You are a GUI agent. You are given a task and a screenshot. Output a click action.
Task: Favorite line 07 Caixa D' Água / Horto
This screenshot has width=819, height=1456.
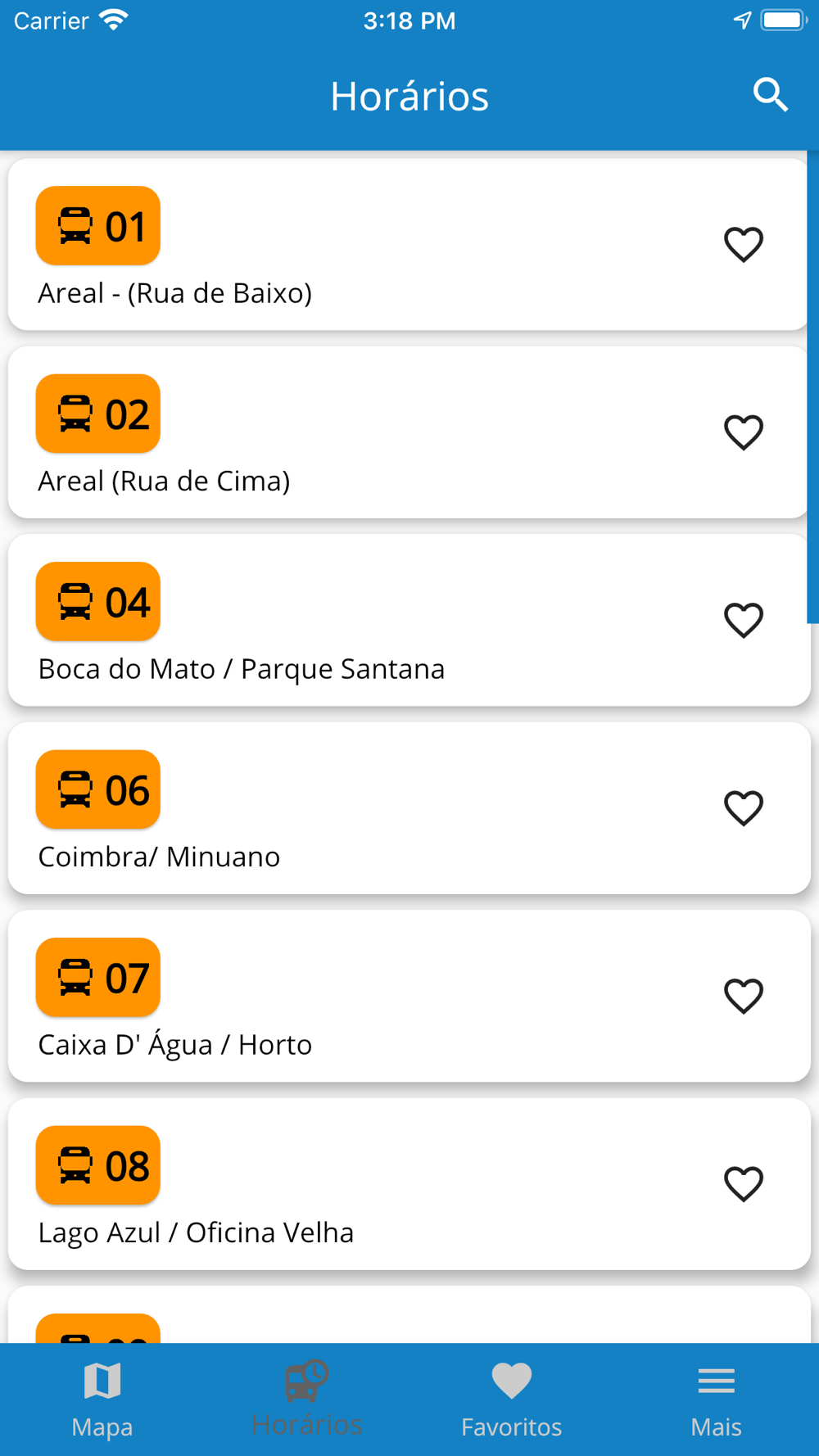[744, 996]
